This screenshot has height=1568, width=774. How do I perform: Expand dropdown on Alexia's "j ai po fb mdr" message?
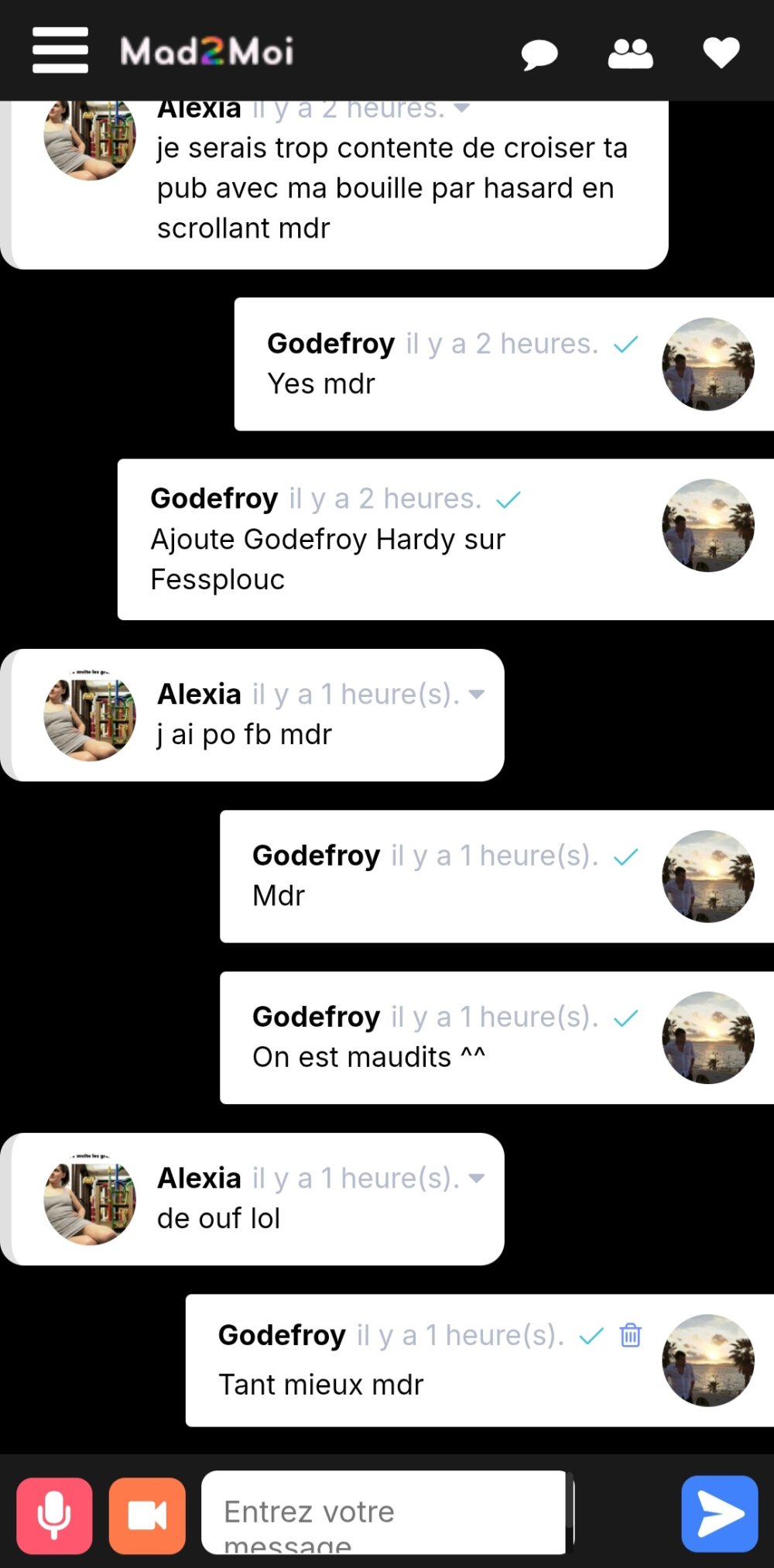[477, 695]
